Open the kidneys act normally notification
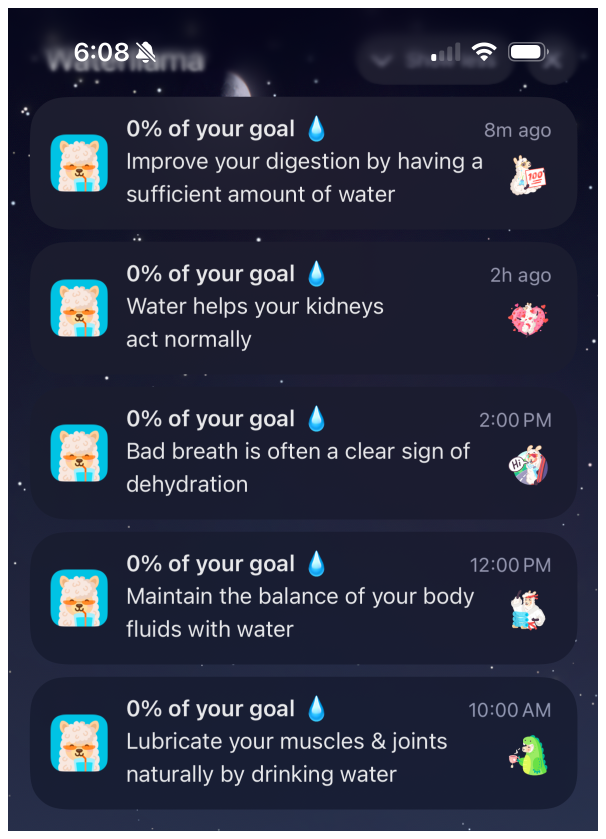The image size is (606, 839). pos(303,308)
